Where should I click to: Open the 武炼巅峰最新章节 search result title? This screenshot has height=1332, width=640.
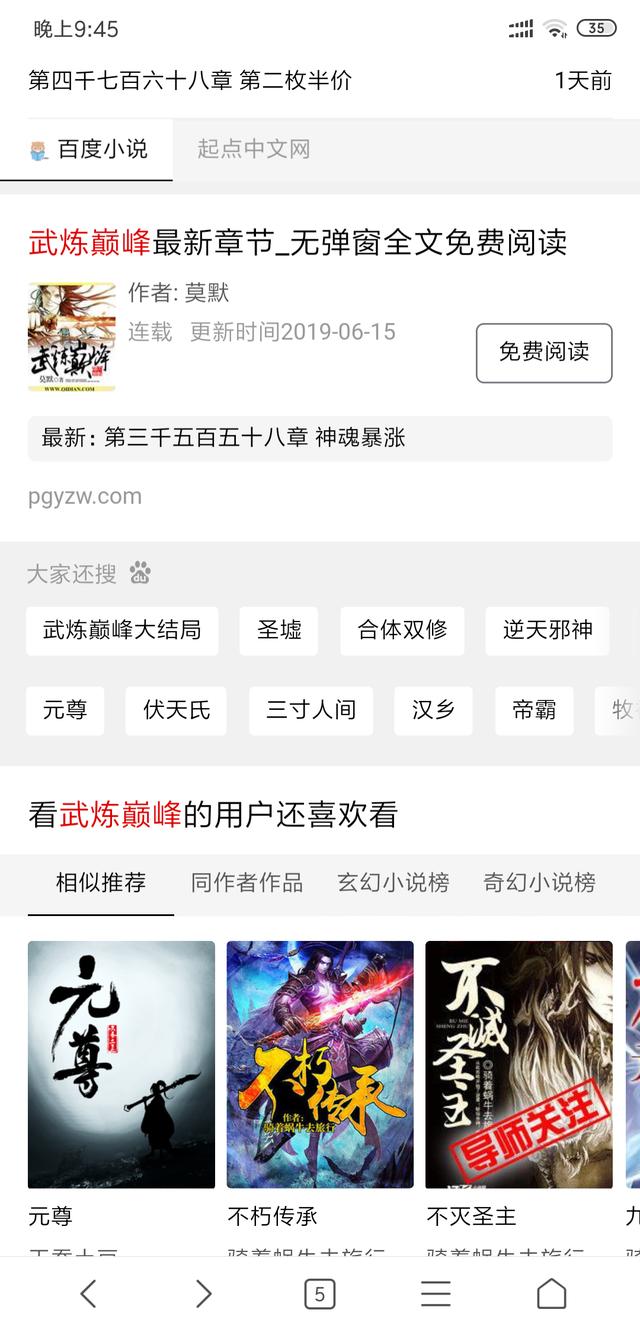tap(298, 242)
